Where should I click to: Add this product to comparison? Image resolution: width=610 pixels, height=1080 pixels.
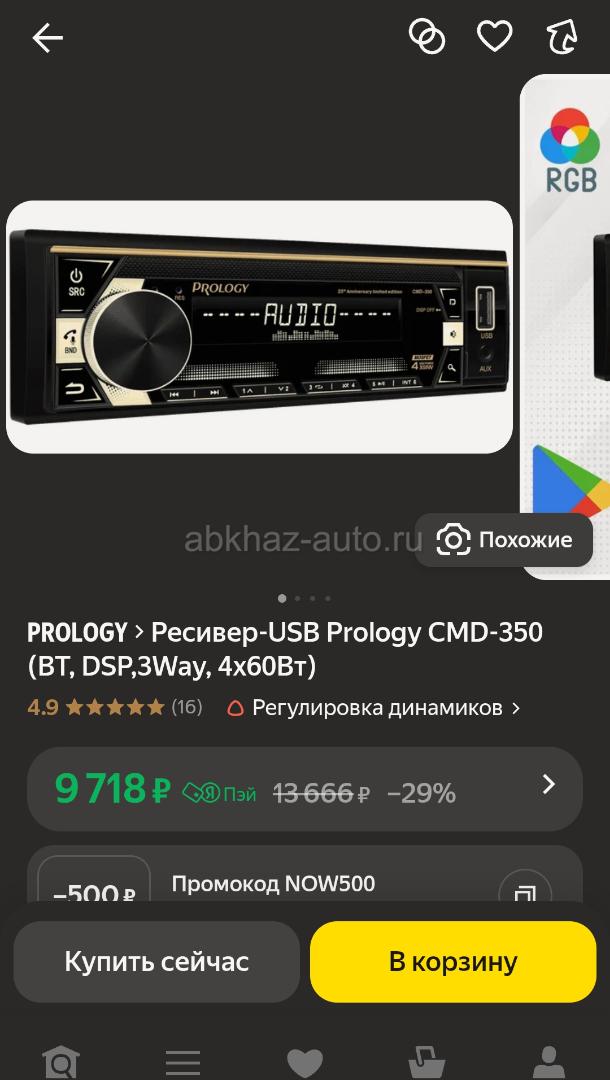[x=427, y=38]
